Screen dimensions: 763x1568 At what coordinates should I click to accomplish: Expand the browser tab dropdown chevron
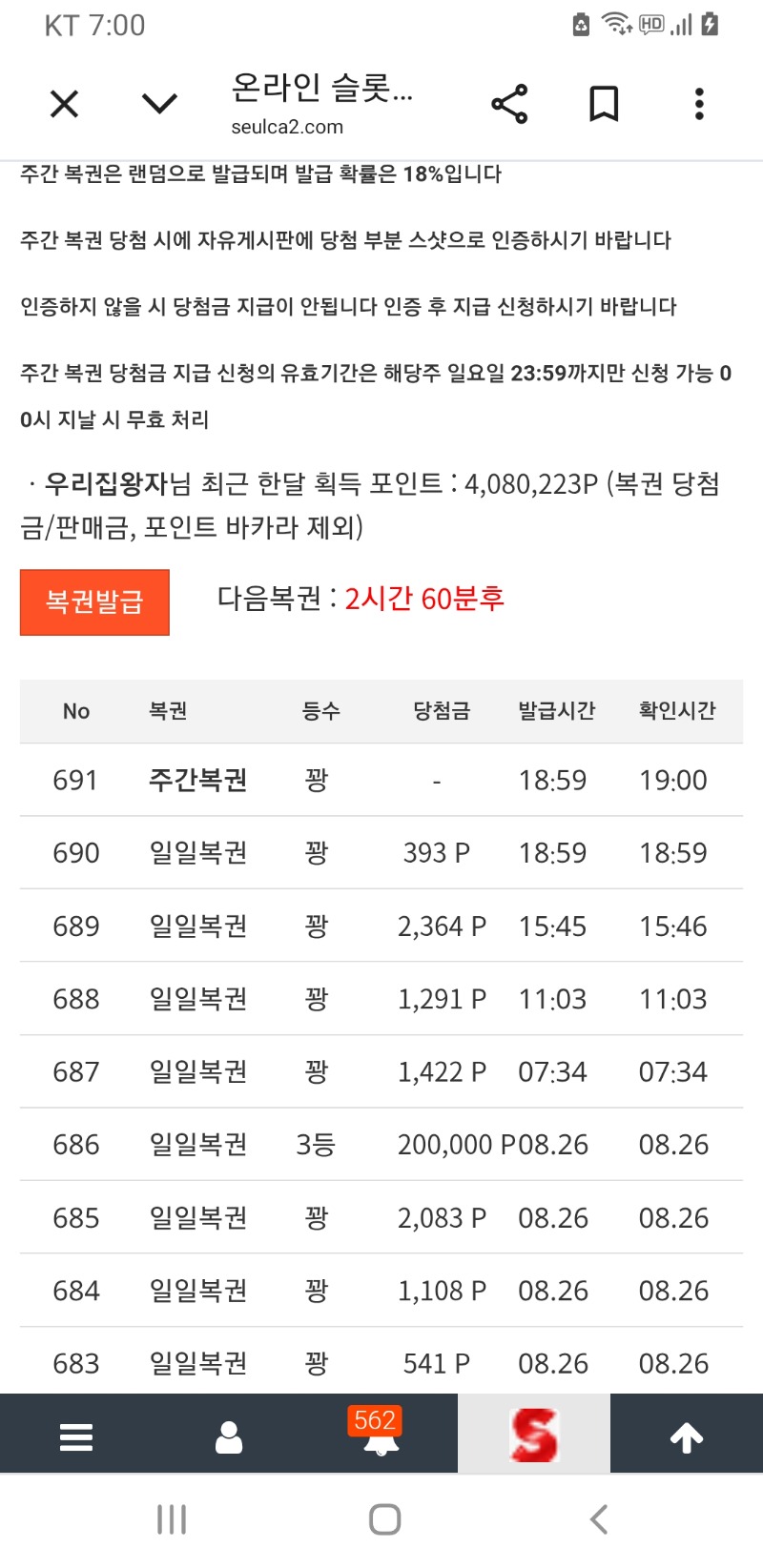pos(159,103)
